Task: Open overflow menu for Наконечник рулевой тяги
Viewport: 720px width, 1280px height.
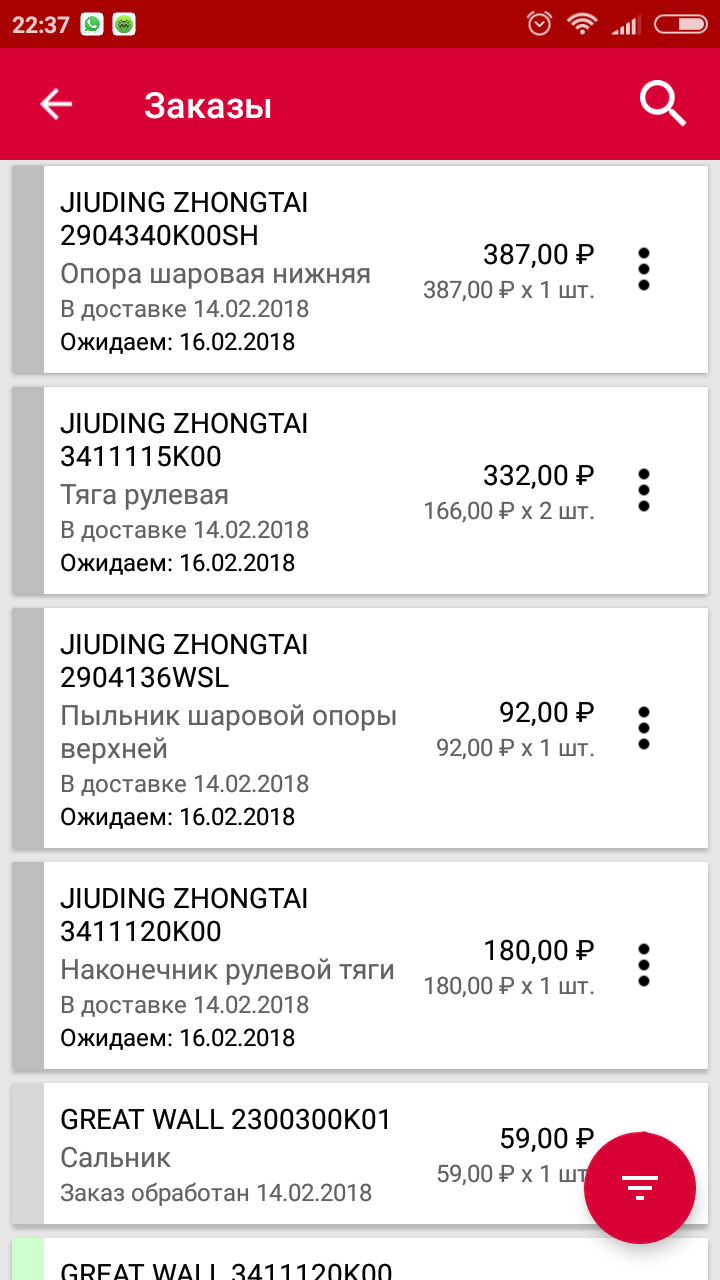Action: click(x=644, y=965)
